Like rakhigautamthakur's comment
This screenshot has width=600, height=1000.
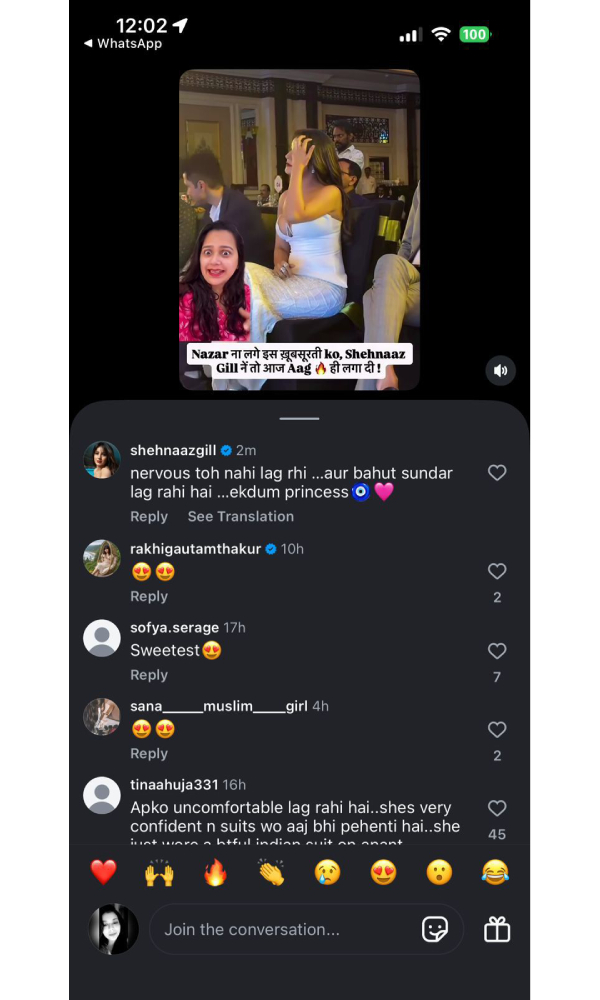pyautogui.click(x=497, y=571)
